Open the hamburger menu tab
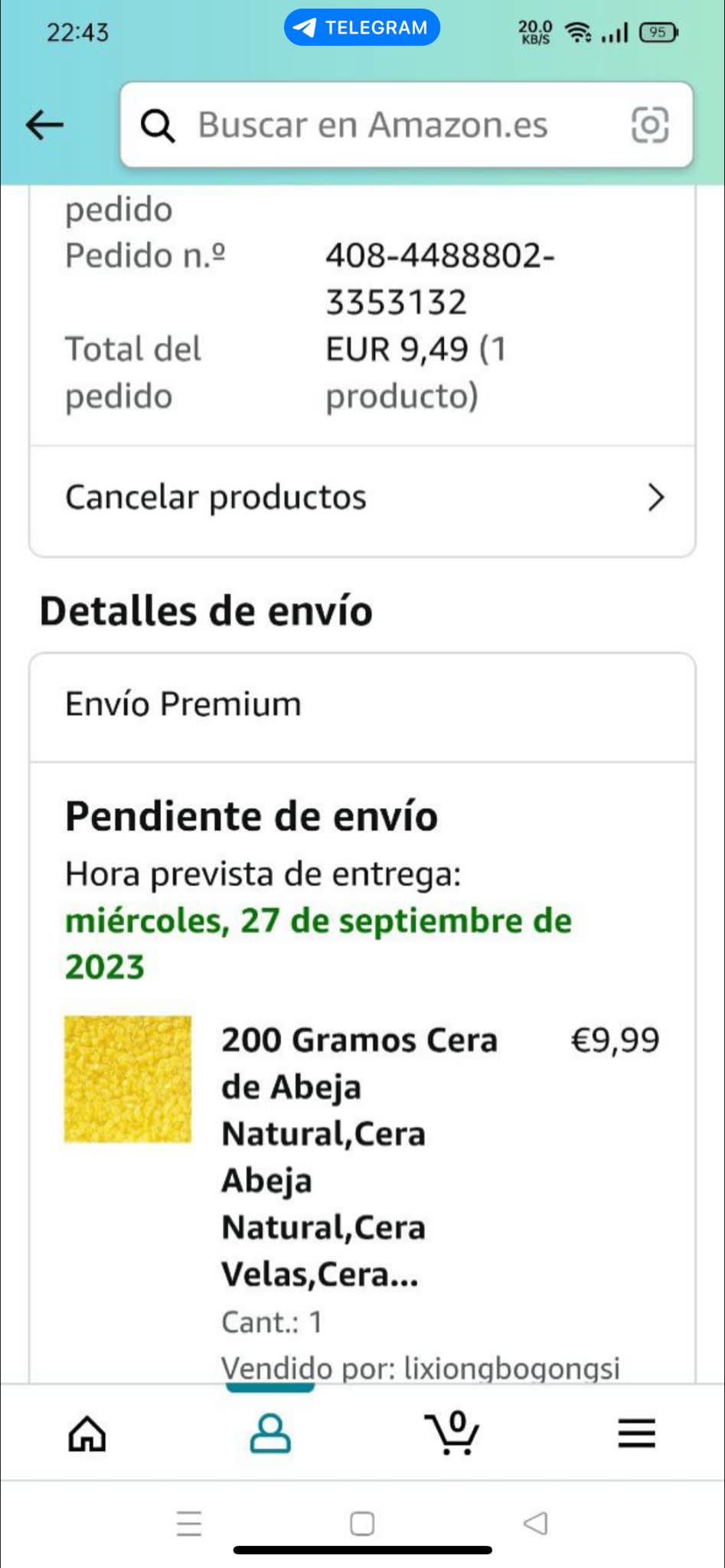 coord(636,1433)
